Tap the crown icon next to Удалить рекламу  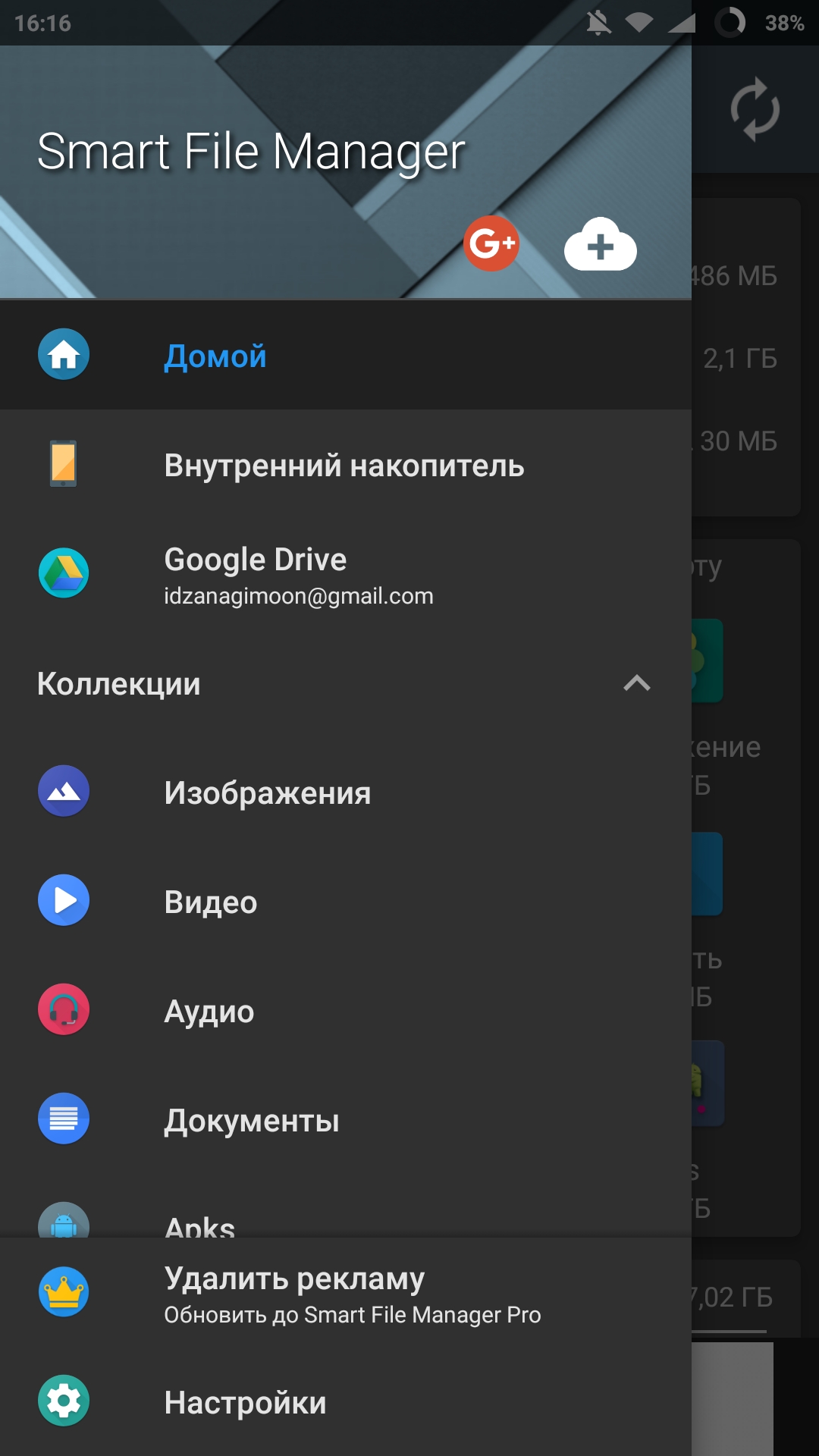(64, 1293)
